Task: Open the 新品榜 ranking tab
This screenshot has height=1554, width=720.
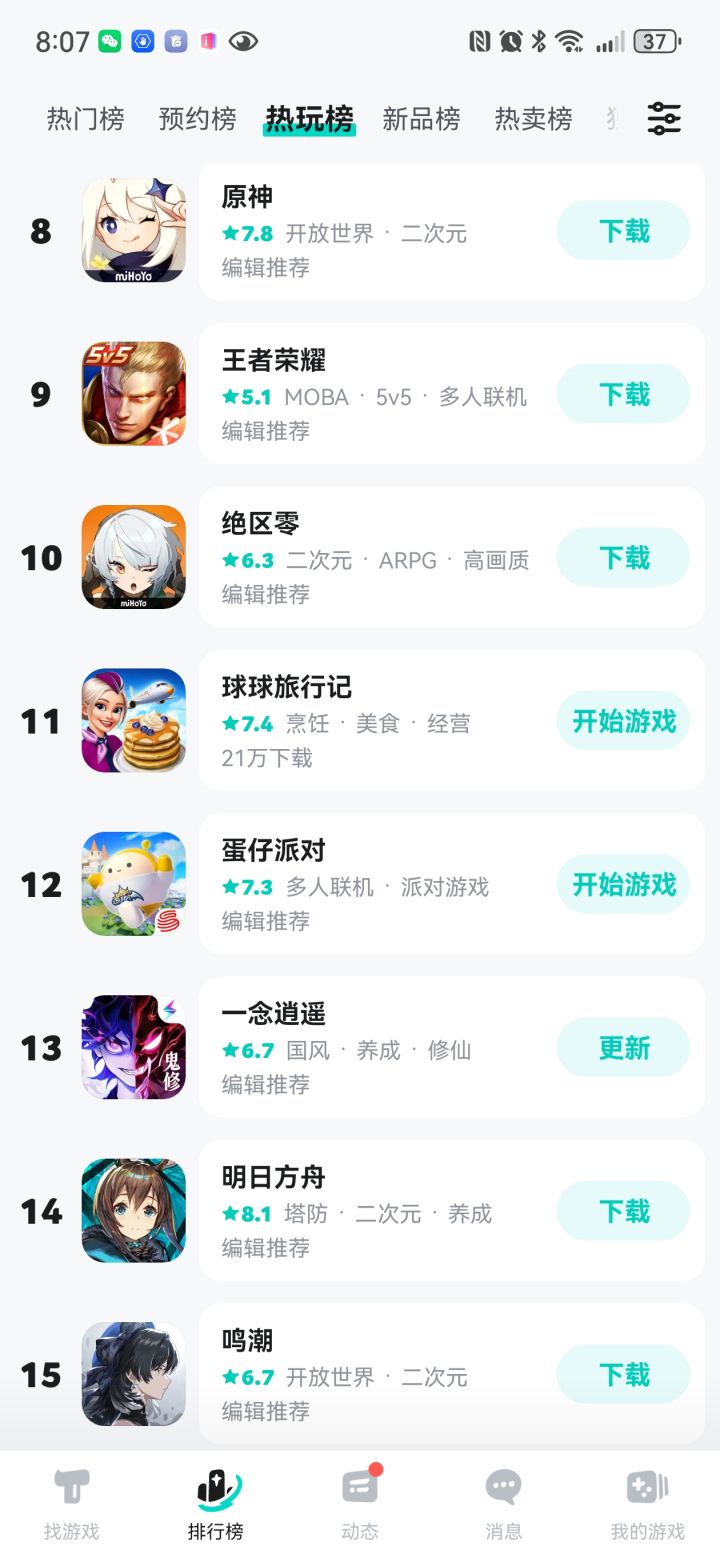Action: pos(420,119)
